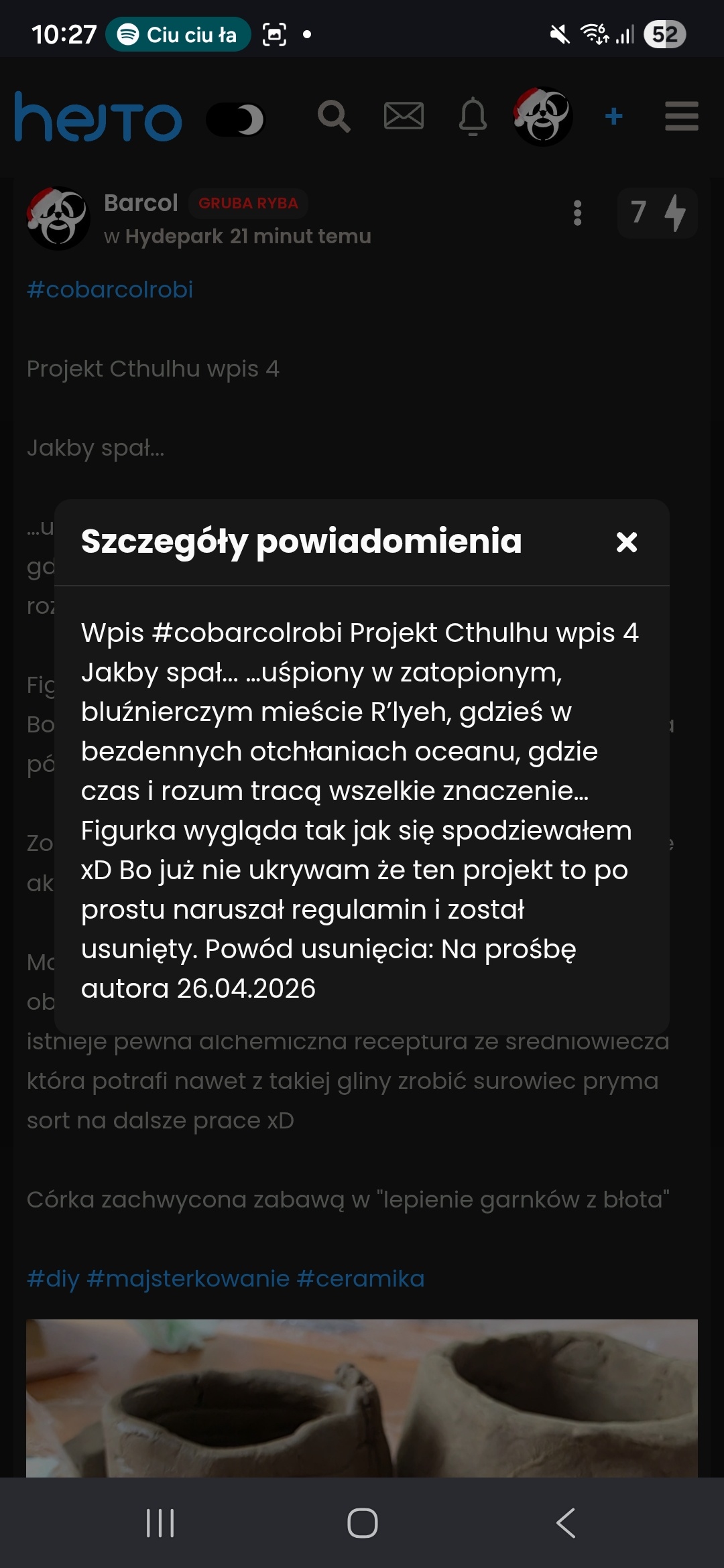The width and height of the screenshot is (724, 1568).
Task: Close the Szczegóły powiadomienia dialog
Action: tap(626, 542)
